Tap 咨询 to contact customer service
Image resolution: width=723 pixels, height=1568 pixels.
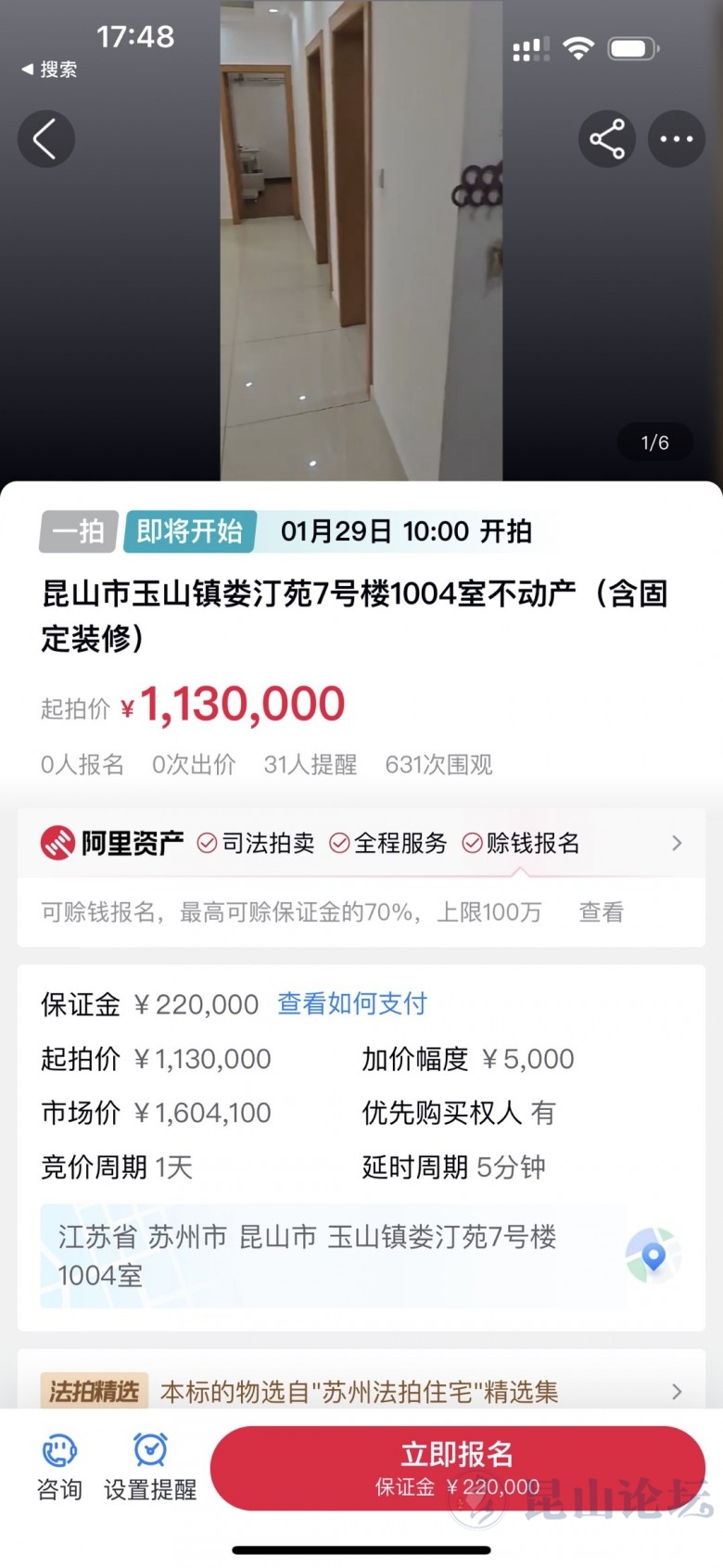point(59,1467)
